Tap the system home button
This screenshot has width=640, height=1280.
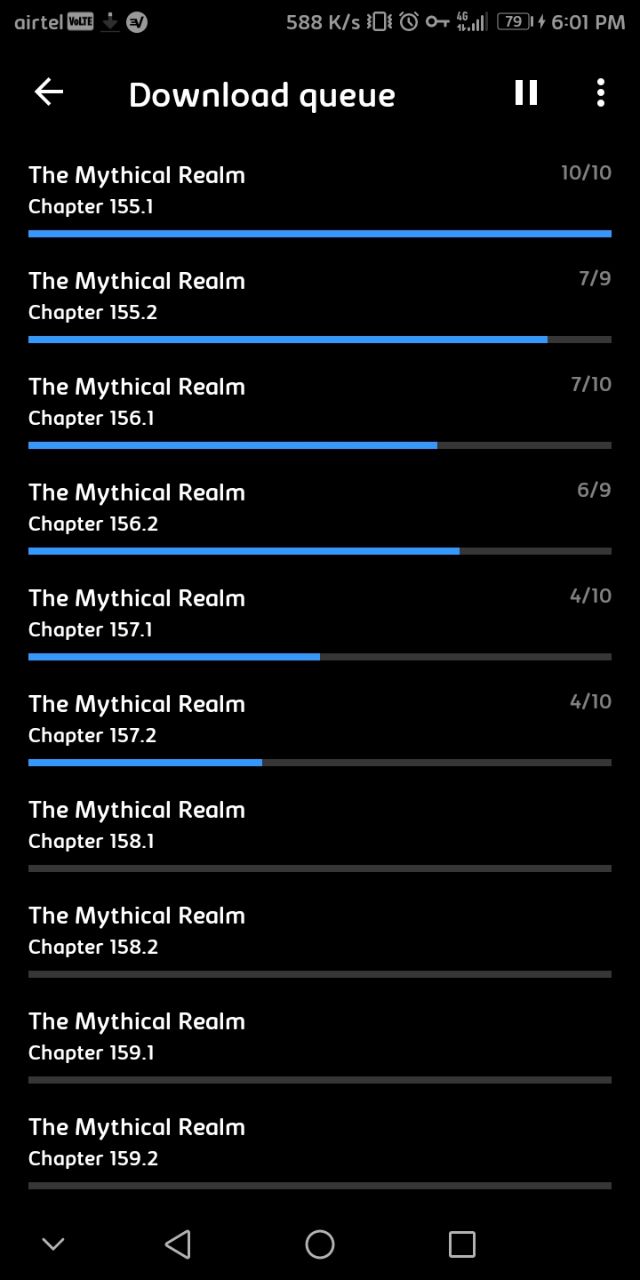pos(320,1244)
